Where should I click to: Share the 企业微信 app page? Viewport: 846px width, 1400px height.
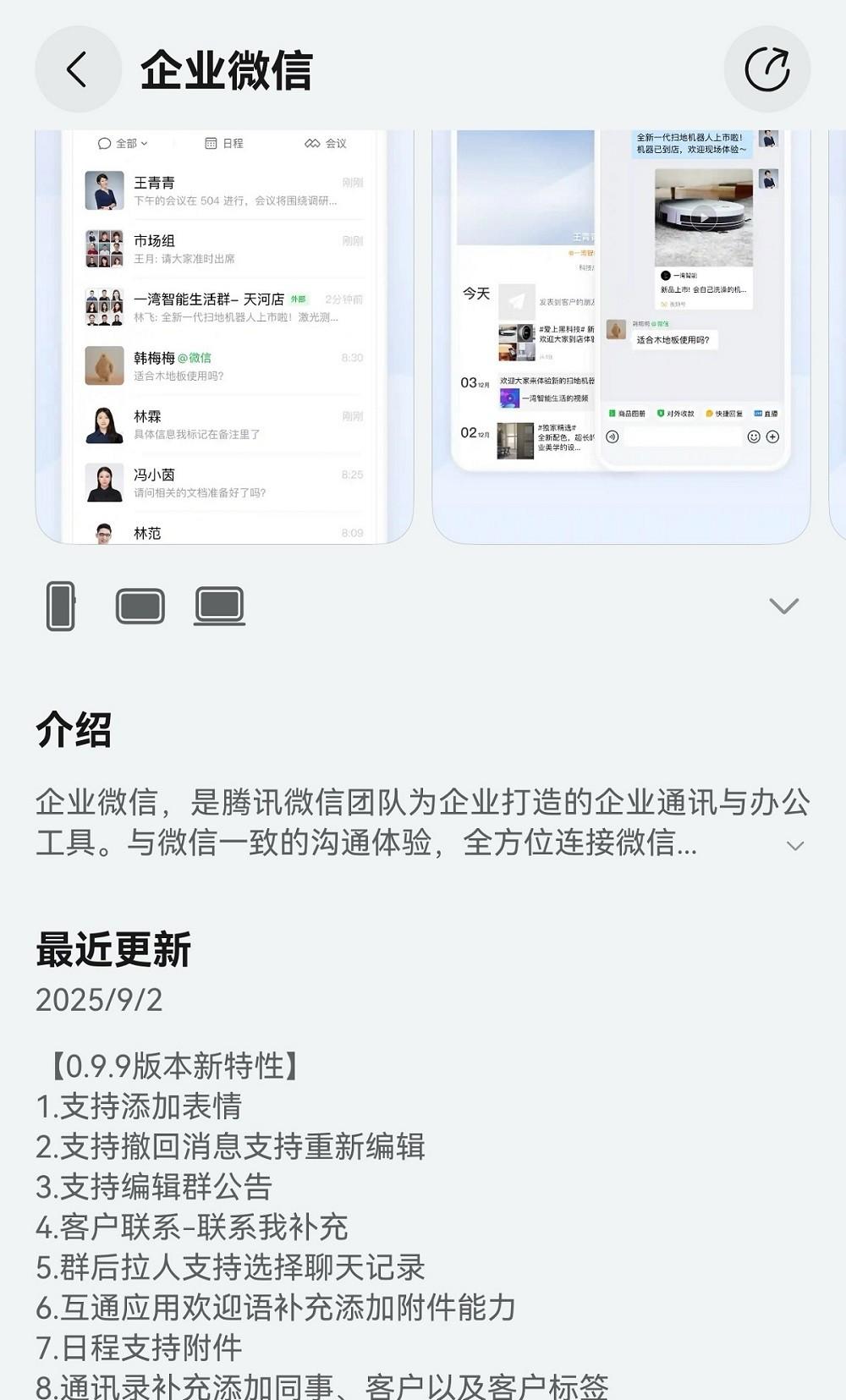tap(766, 69)
